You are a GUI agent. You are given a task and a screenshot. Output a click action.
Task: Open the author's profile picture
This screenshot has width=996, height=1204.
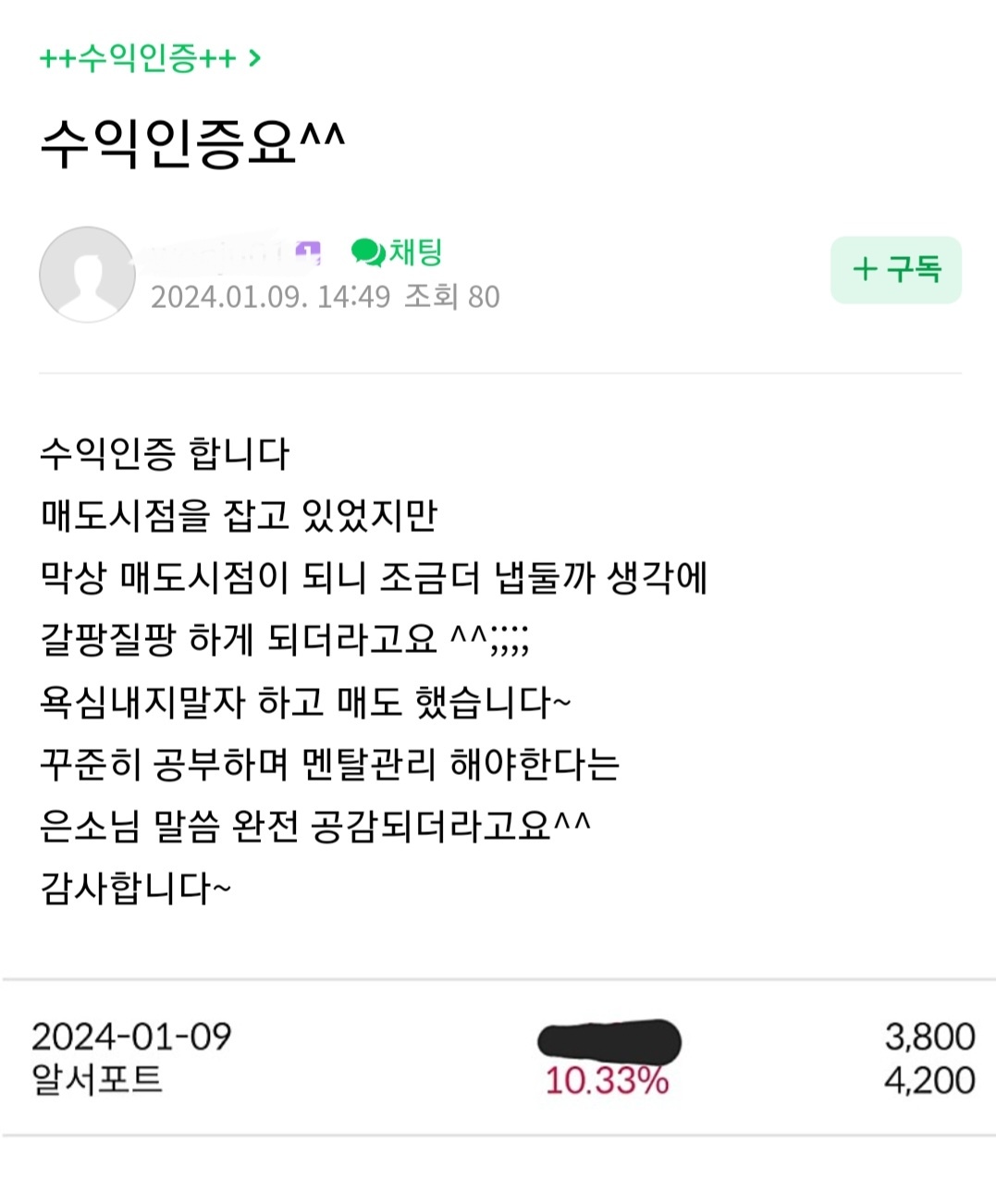(x=87, y=275)
